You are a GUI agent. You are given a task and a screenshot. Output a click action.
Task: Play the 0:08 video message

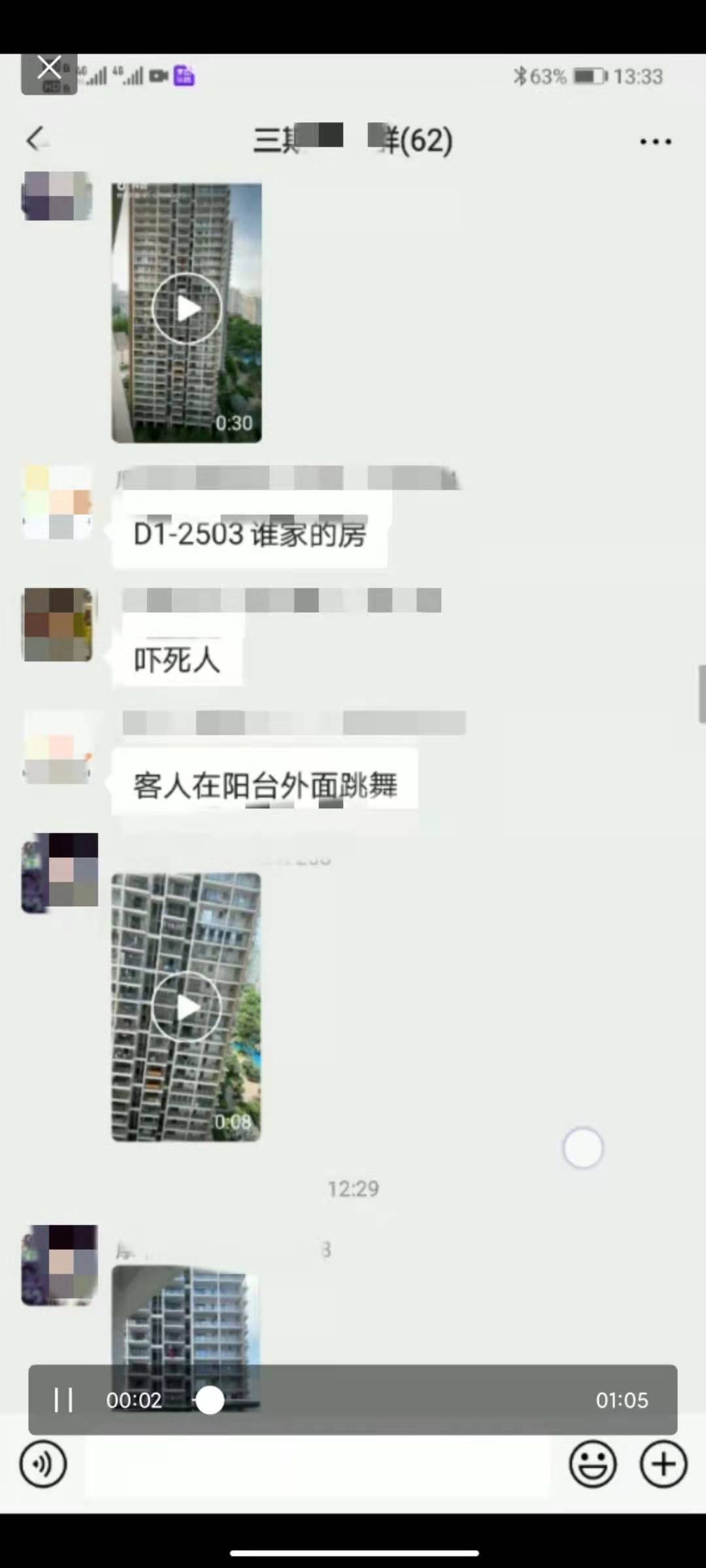[x=187, y=1007]
